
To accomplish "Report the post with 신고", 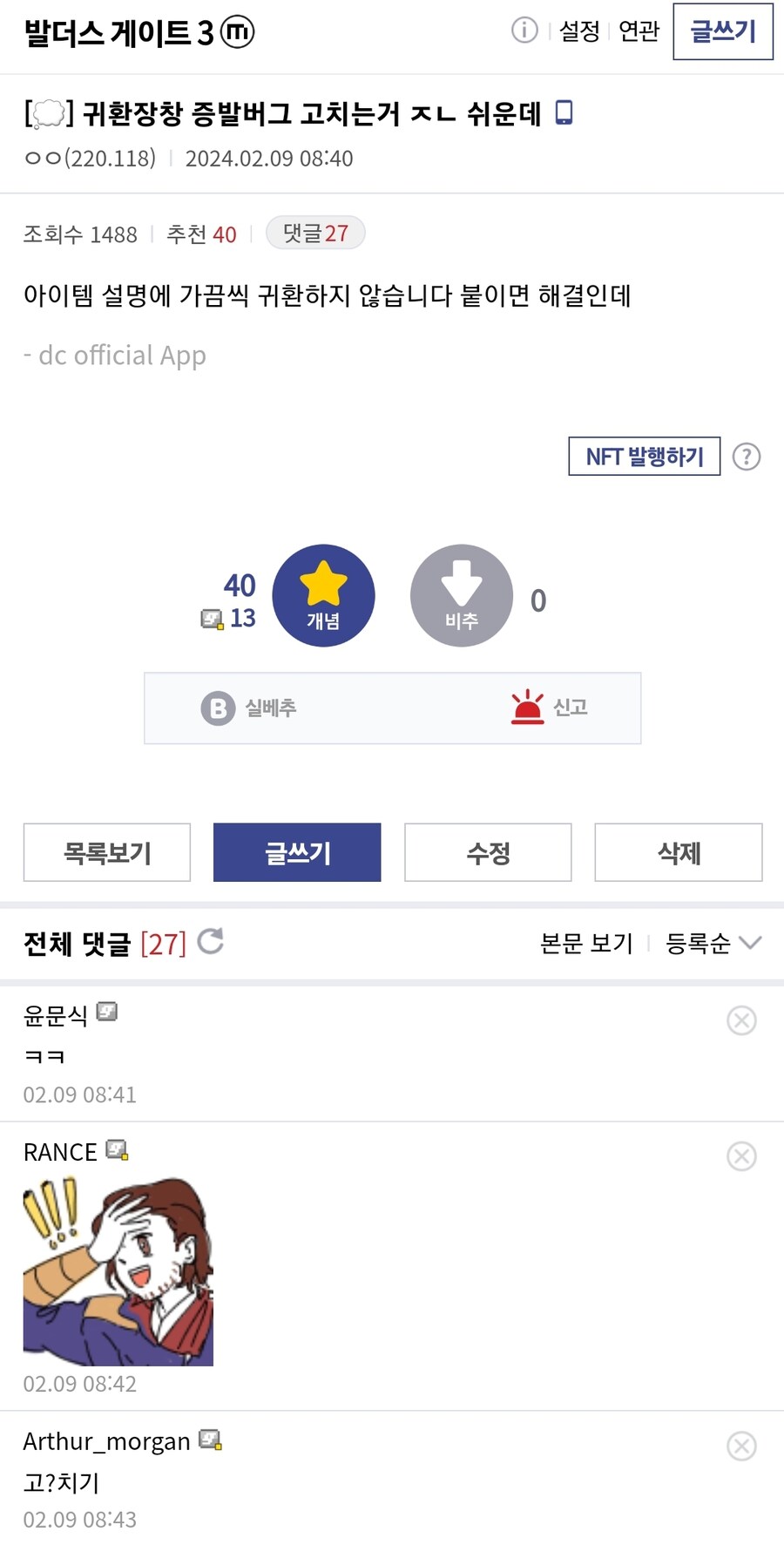I will pos(549,708).
